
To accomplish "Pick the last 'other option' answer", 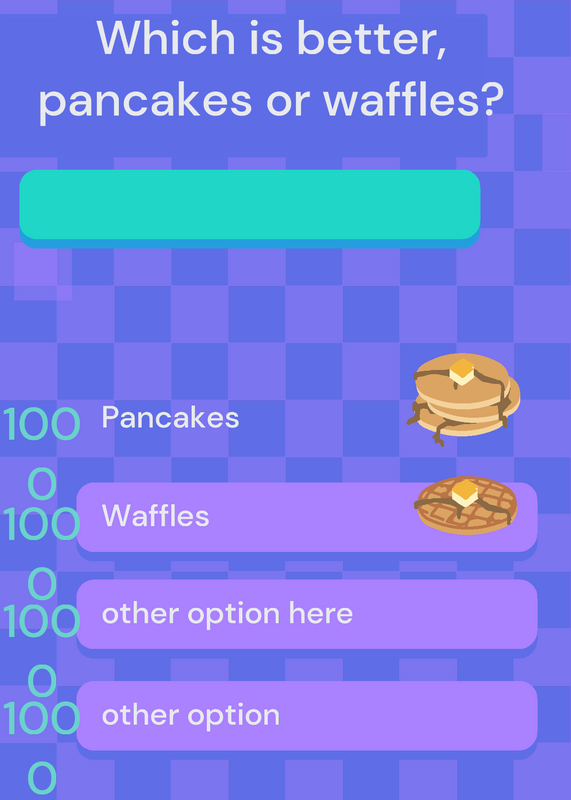I will pos(307,715).
